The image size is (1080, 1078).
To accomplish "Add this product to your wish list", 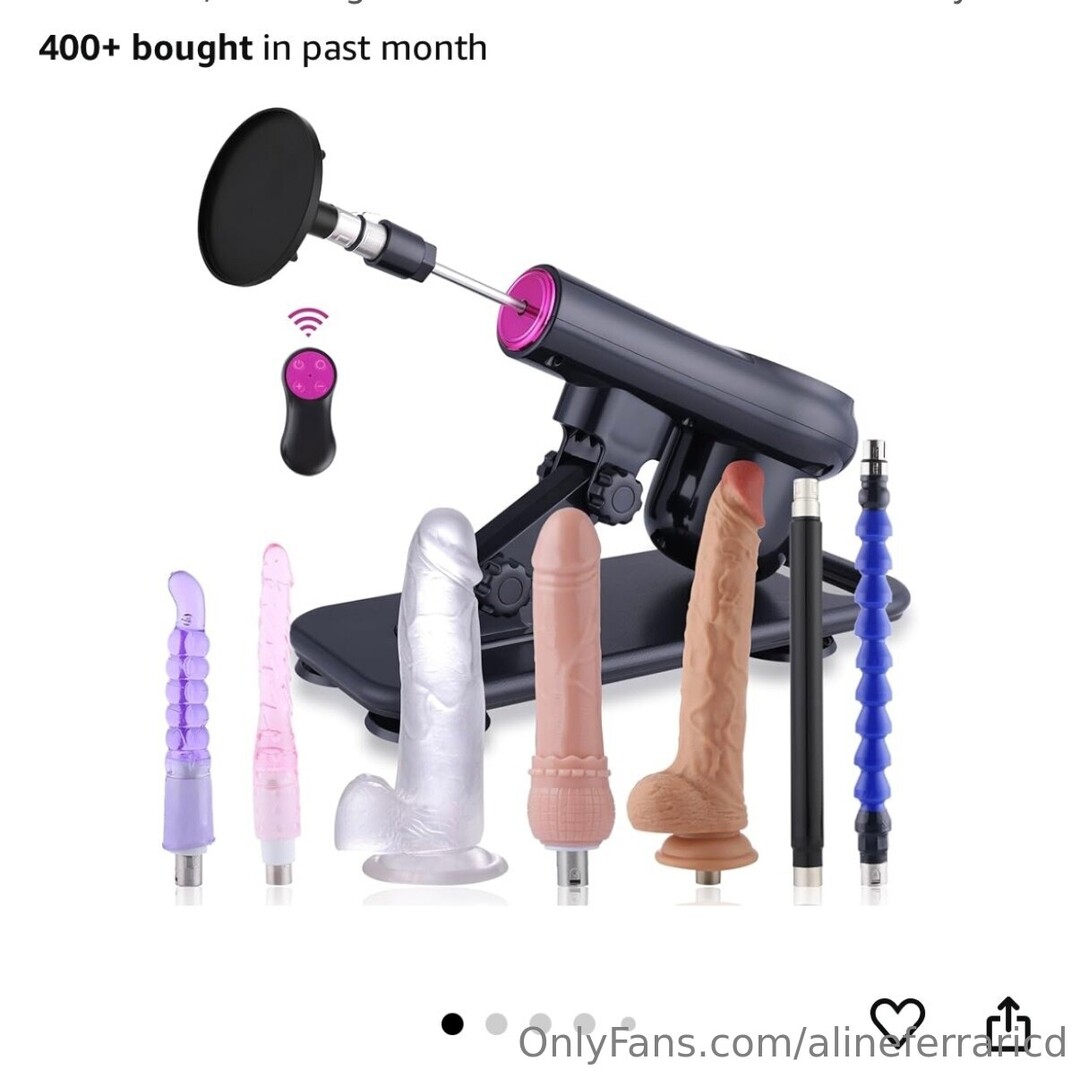I will [x=896, y=1022].
